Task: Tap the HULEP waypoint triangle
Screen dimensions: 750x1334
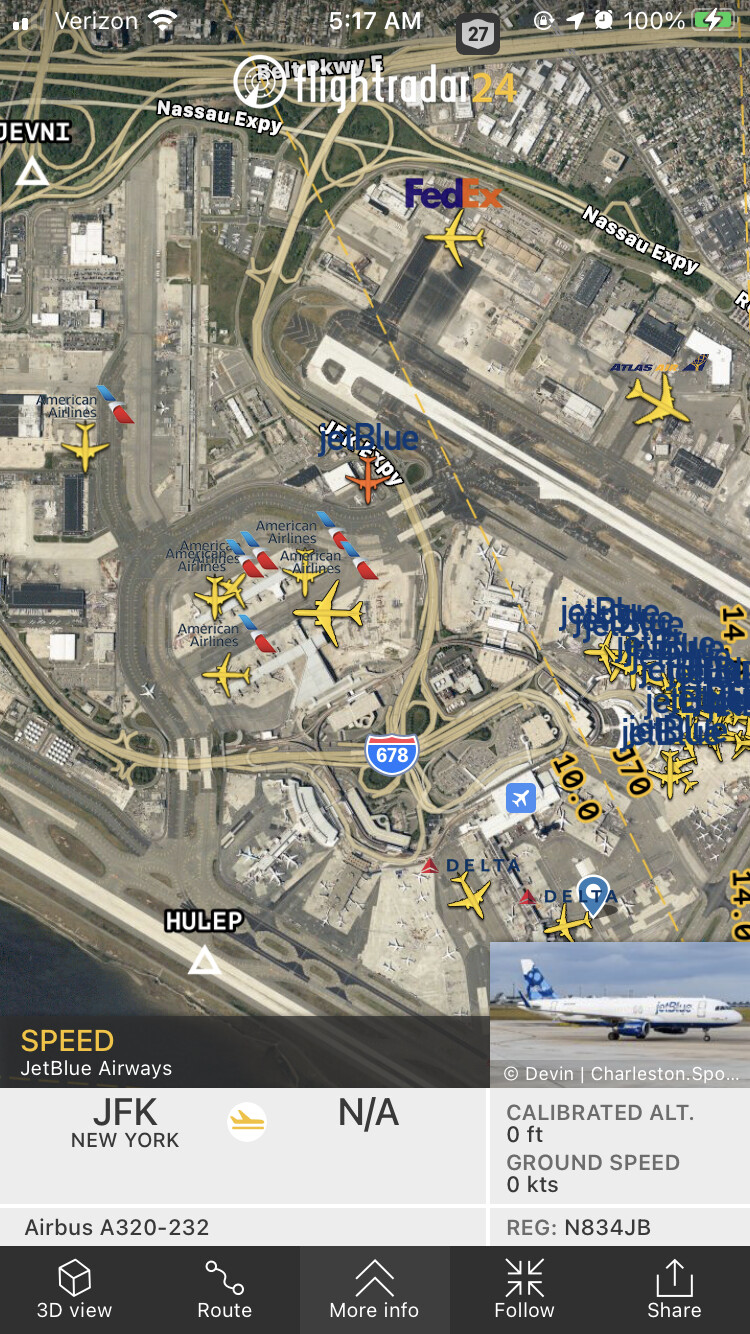Action: coord(205,962)
